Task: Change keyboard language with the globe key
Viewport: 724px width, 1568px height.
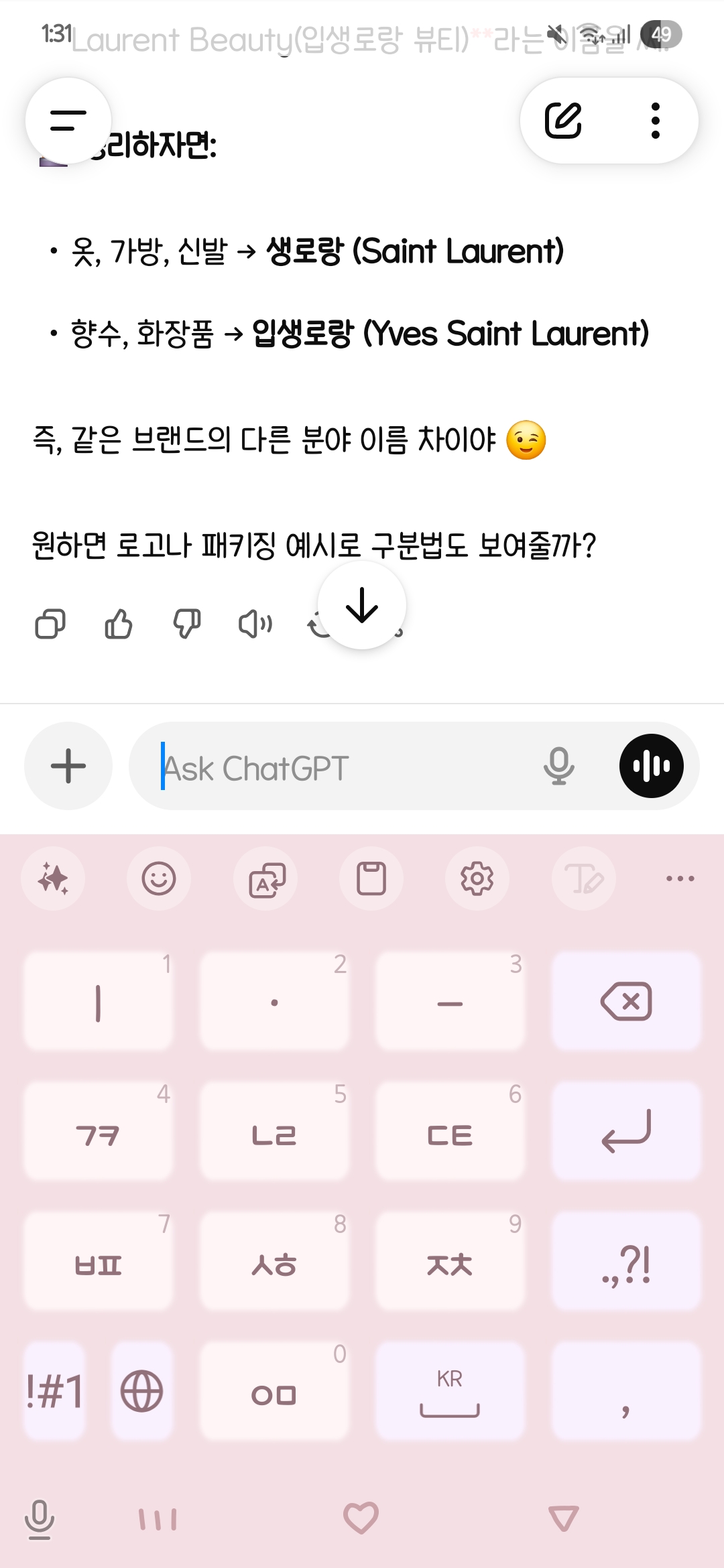Action: tap(141, 1391)
